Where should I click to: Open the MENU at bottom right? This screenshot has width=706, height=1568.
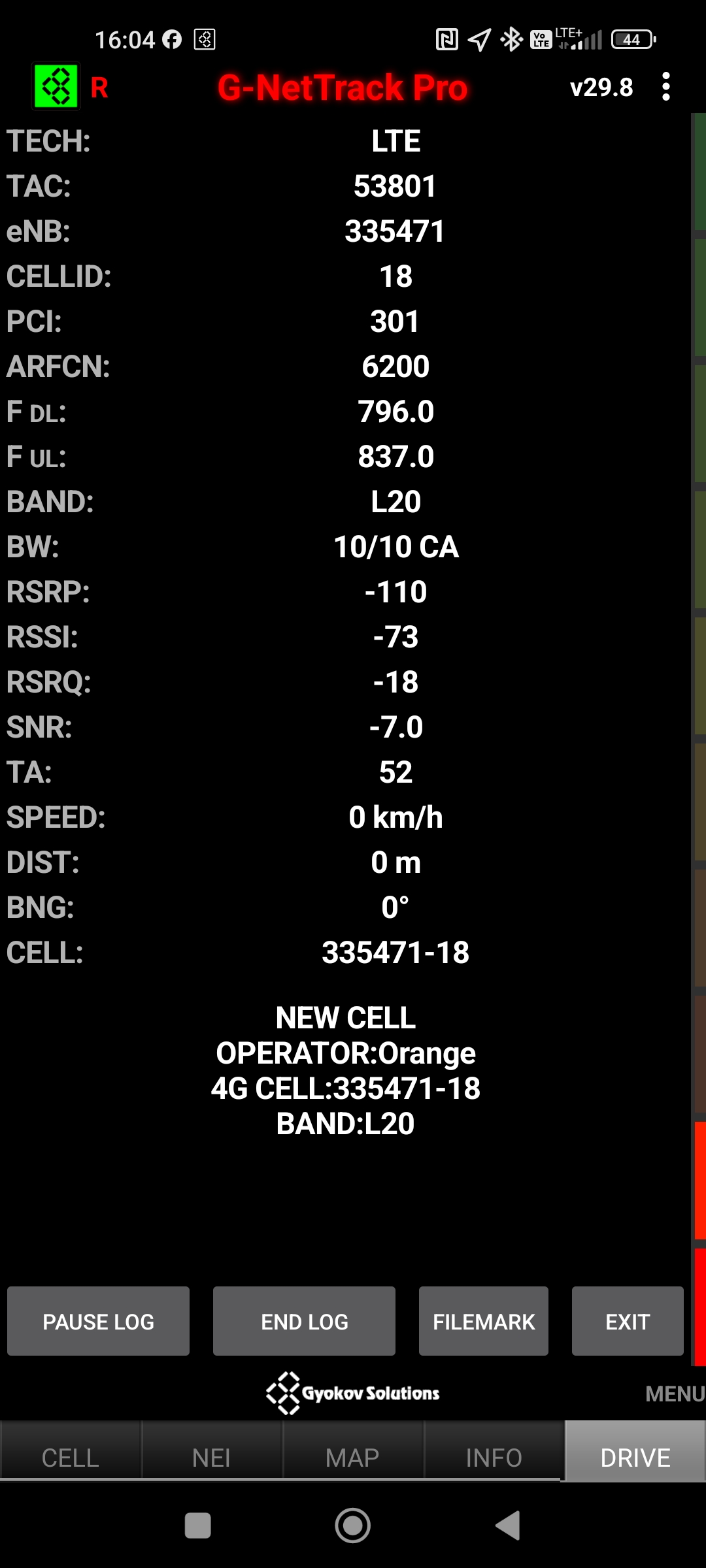tap(674, 1394)
